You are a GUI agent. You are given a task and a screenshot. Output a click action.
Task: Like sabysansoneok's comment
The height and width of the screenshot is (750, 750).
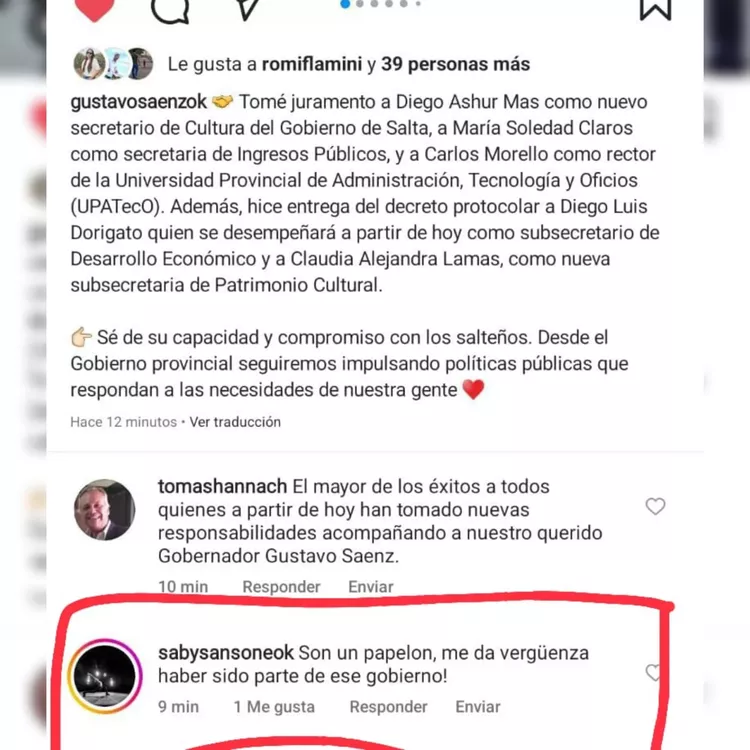pyautogui.click(x=654, y=673)
